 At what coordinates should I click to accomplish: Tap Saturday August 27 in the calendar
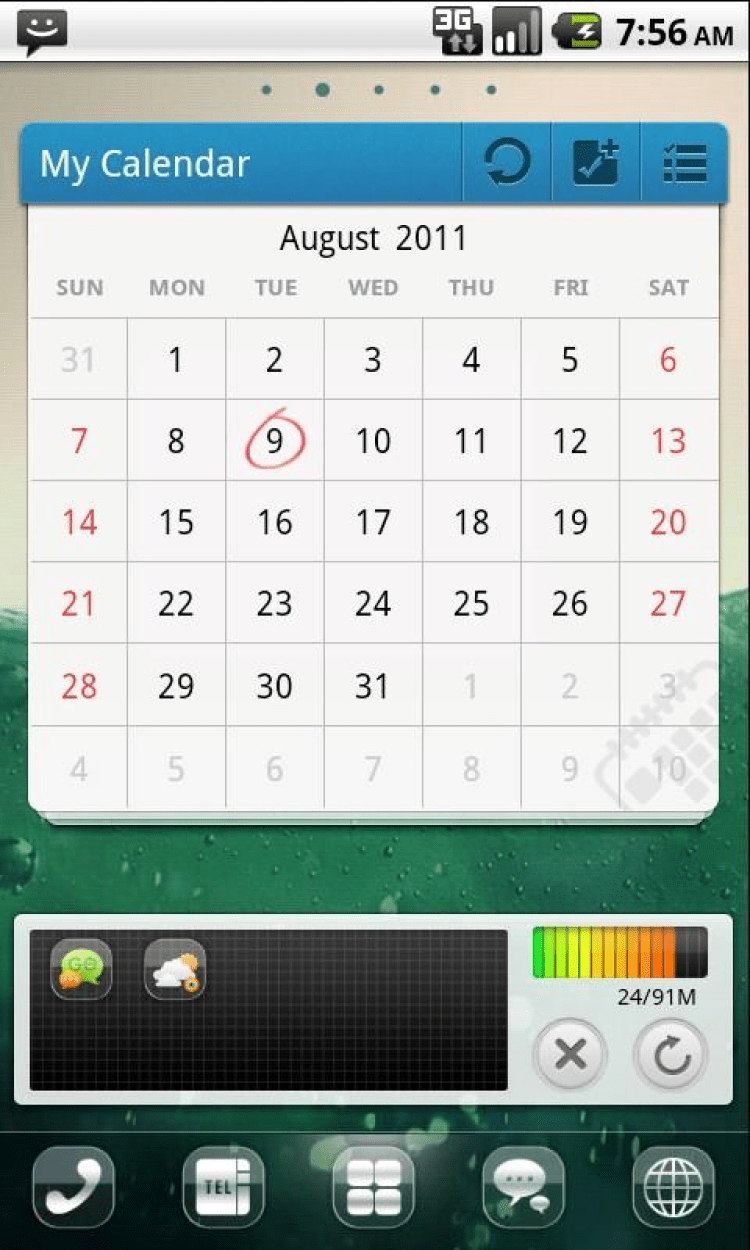[668, 604]
